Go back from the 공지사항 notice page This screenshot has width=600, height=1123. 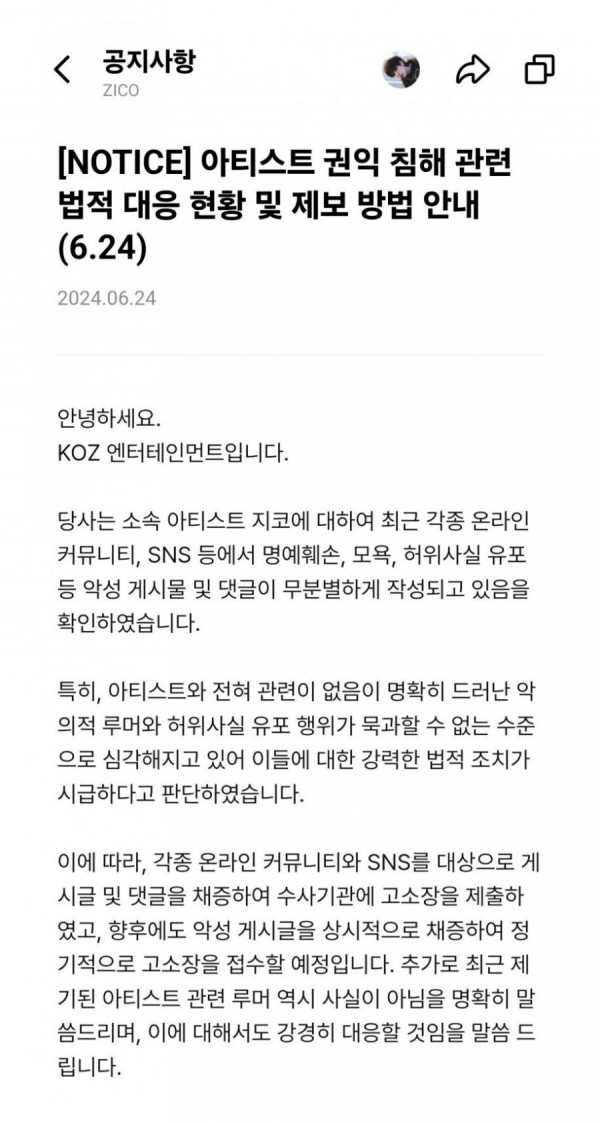(62, 70)
